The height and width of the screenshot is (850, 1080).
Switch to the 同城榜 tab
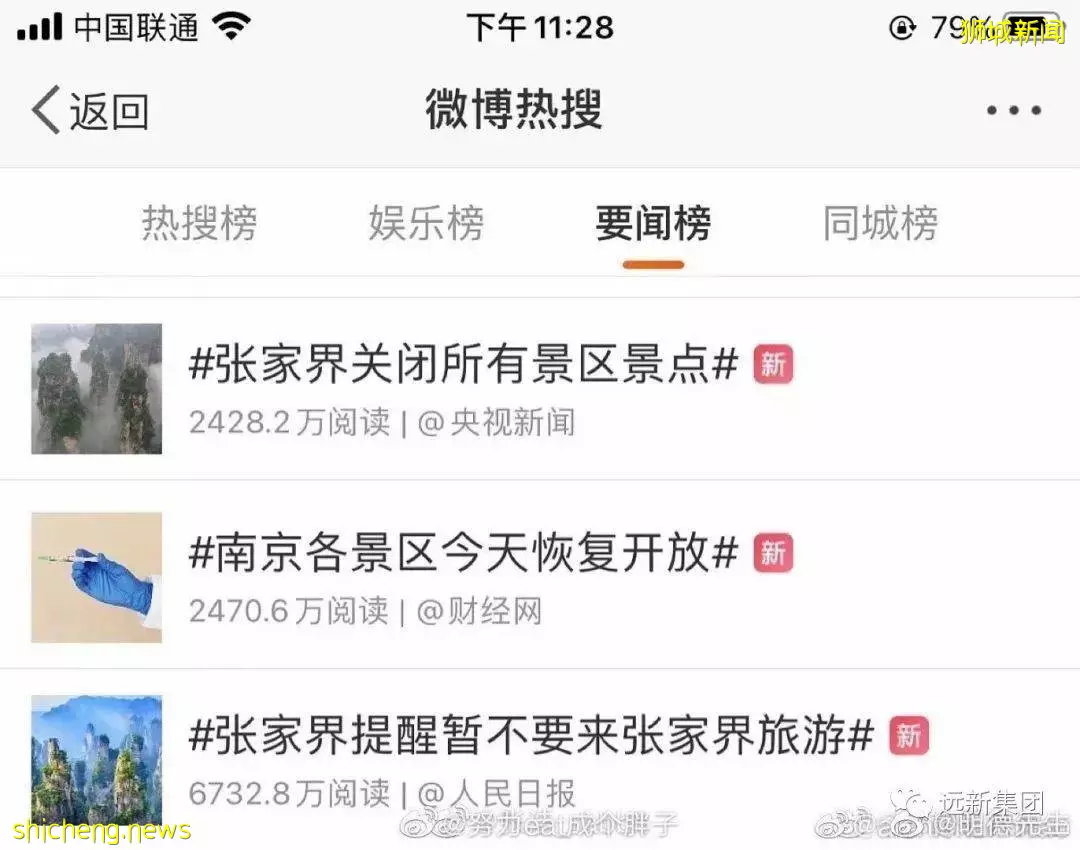[880, 223]
